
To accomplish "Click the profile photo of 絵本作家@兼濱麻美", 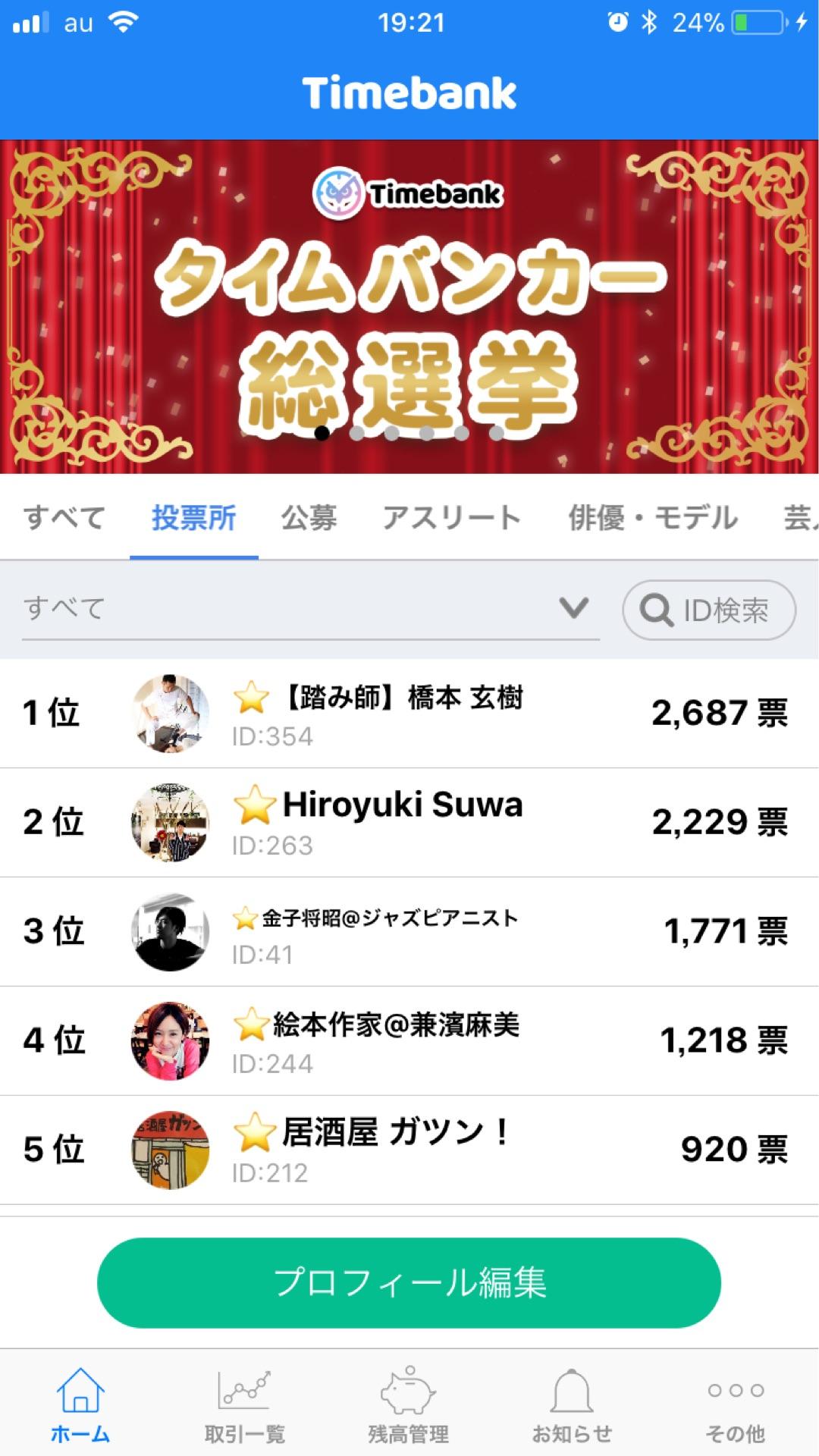I will point(171,1041).
